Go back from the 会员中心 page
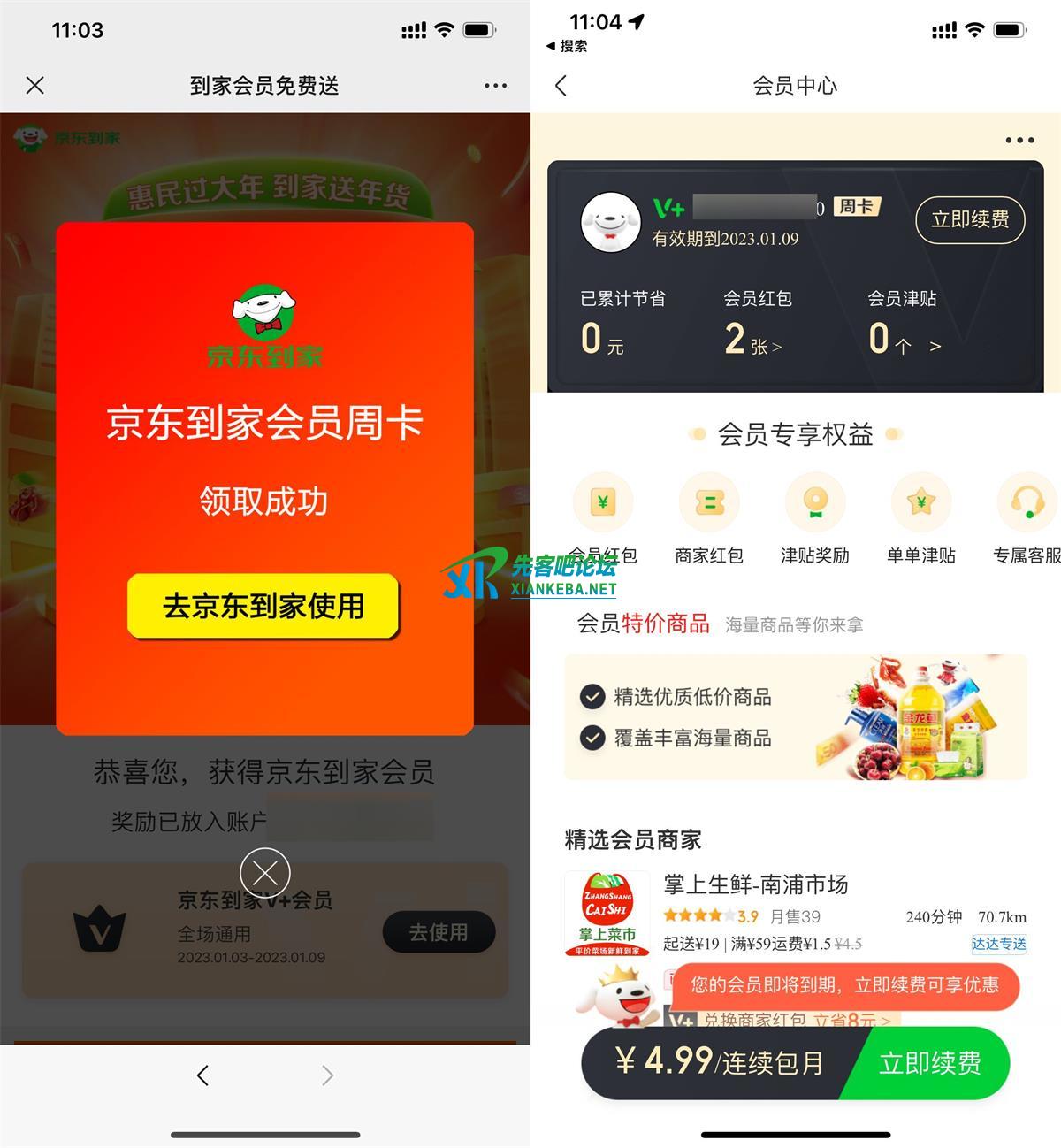 tap(561, 86)
